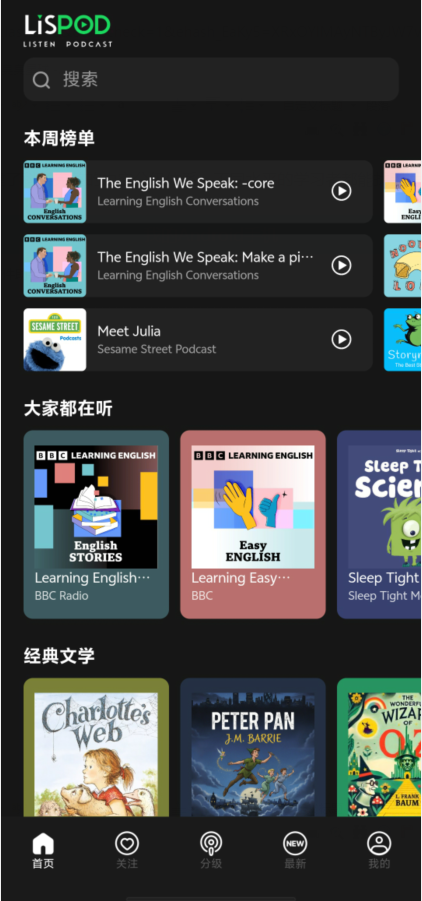The height and width of the screenshot is (901, 422).
Task: Open the Wonderful Wizard of Oz card
Action: pyautogui.click(x=379, y=747)
